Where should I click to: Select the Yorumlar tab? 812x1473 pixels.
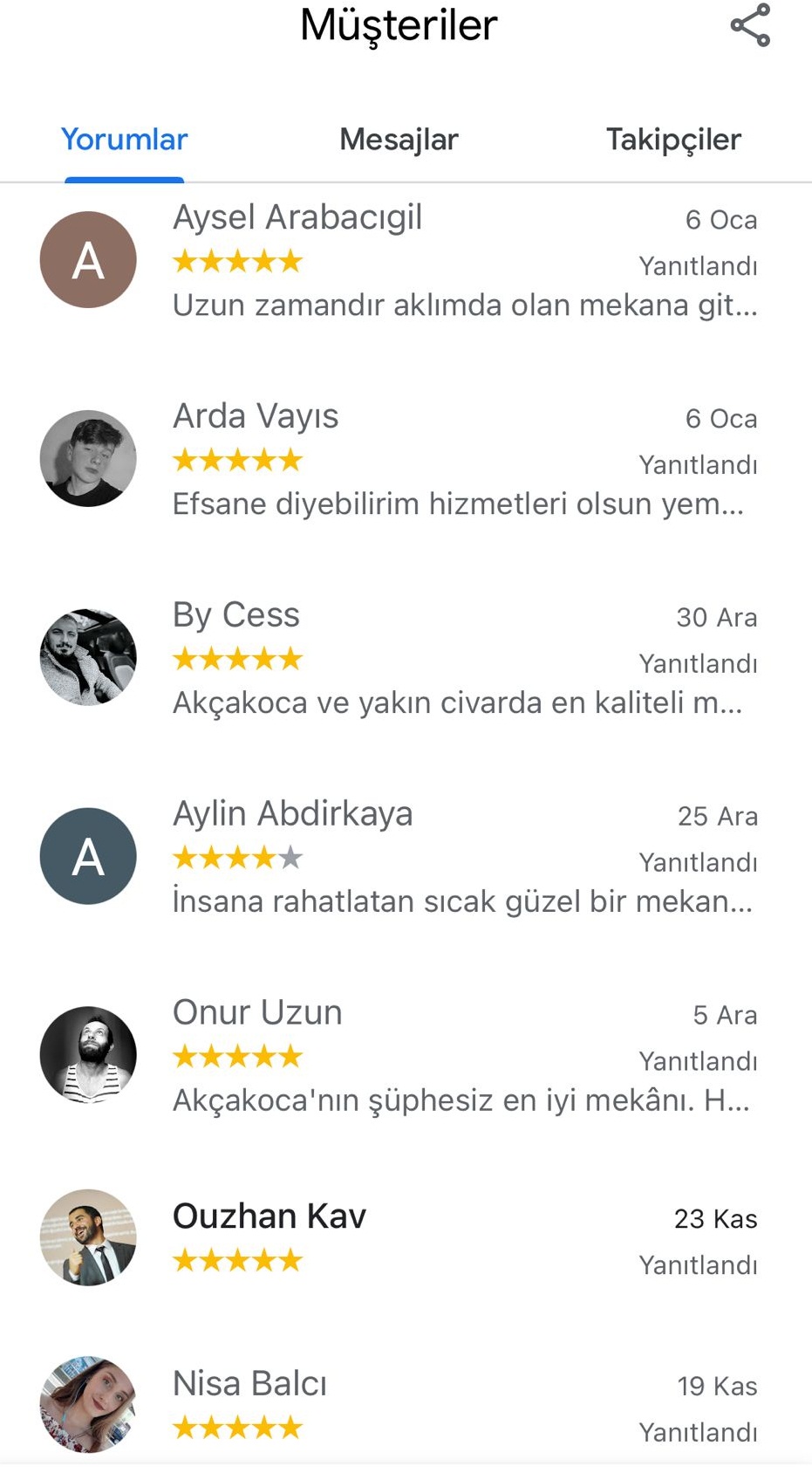(124, 140)
